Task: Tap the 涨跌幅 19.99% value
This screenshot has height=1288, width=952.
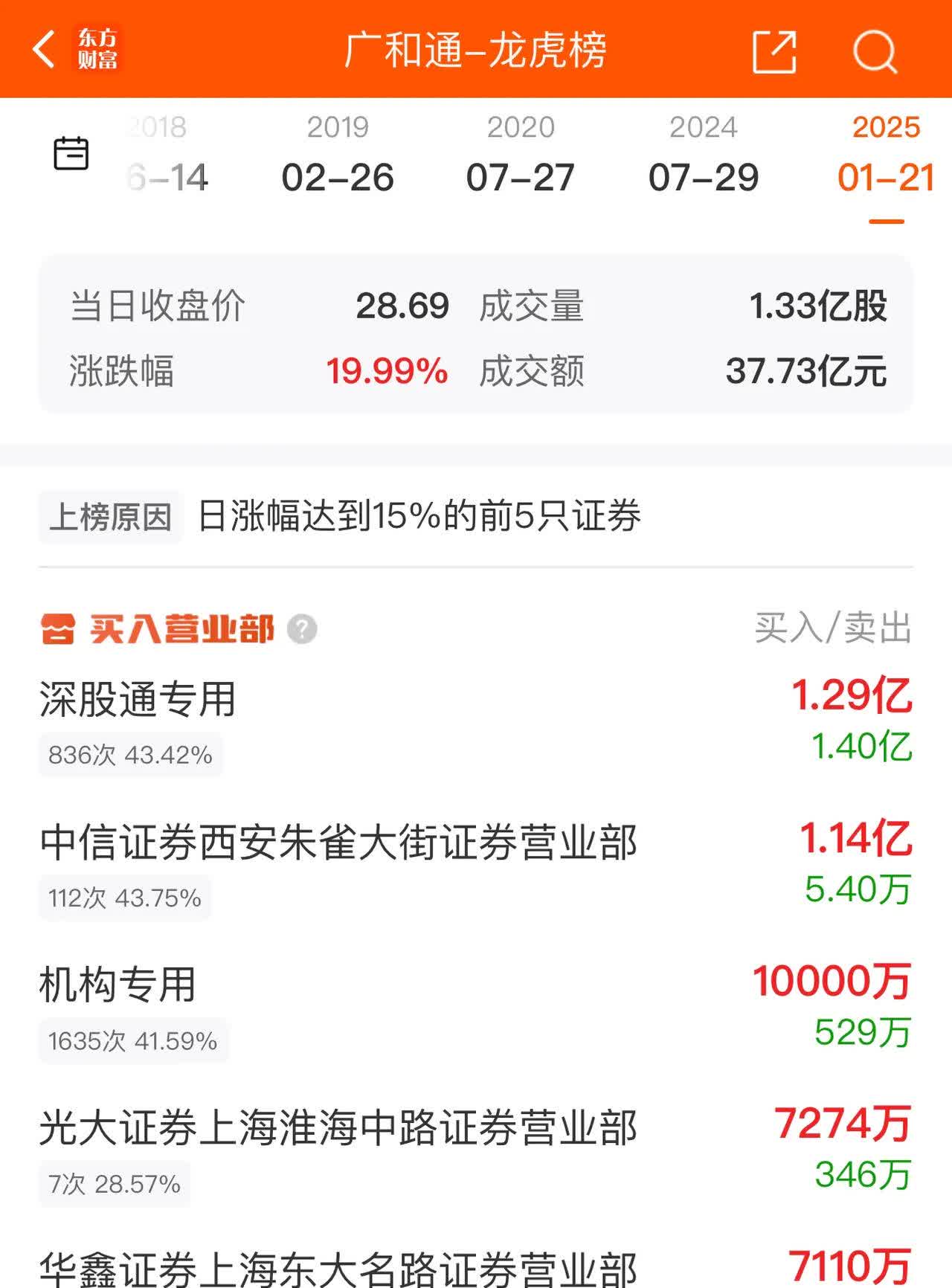Action: coord(384,372)
